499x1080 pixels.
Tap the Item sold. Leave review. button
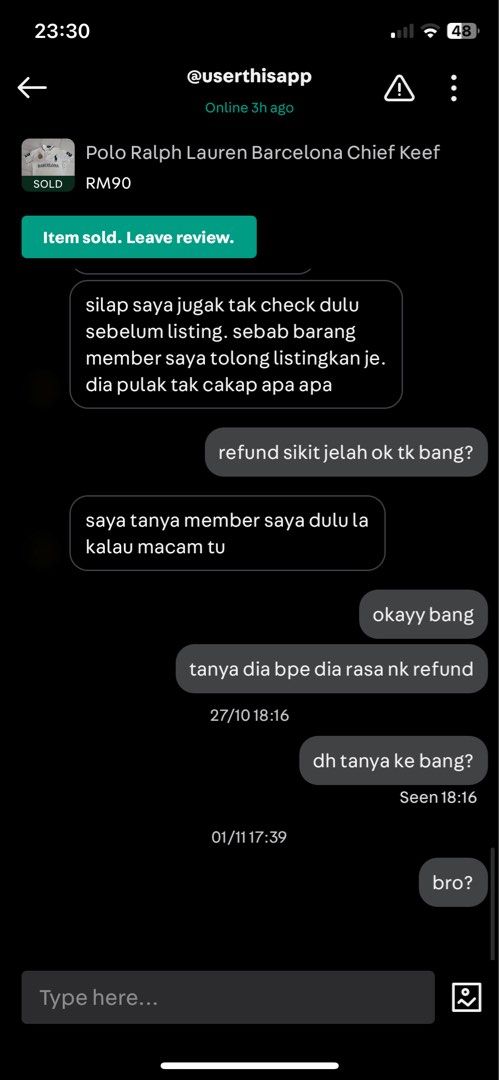[x=139, y=238]
